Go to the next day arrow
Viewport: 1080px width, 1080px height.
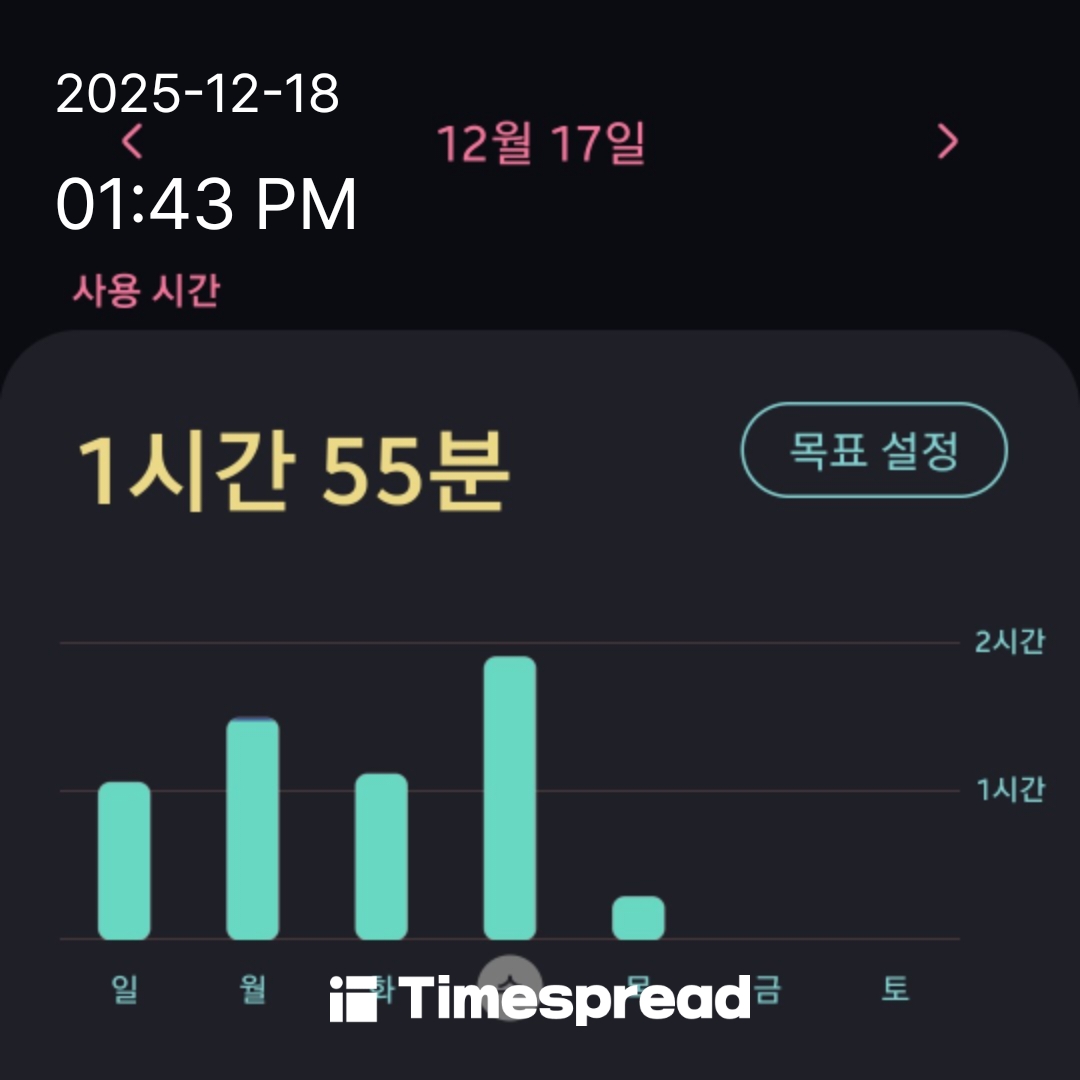coord(947,143)
